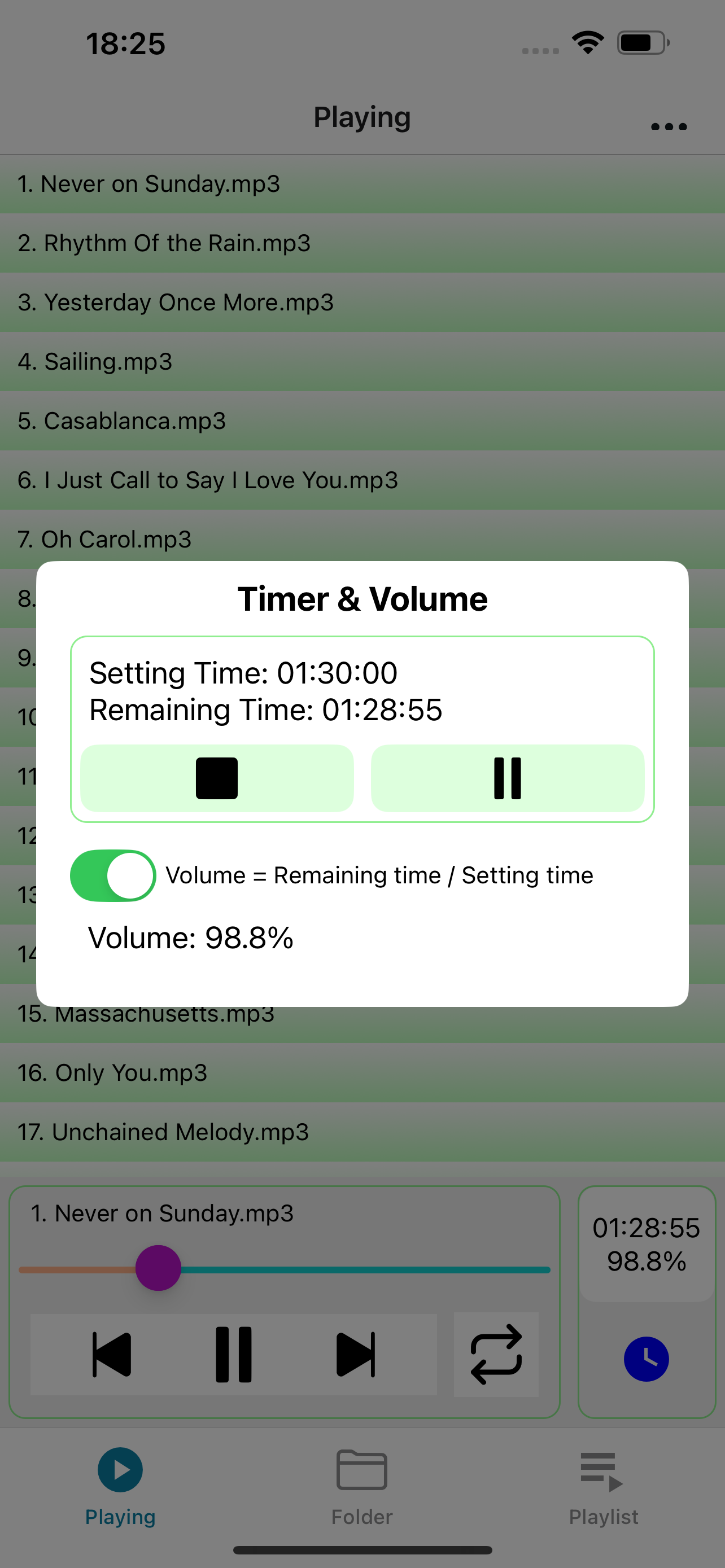Play Sailing.mp3 from the list

tap(362, 362)
